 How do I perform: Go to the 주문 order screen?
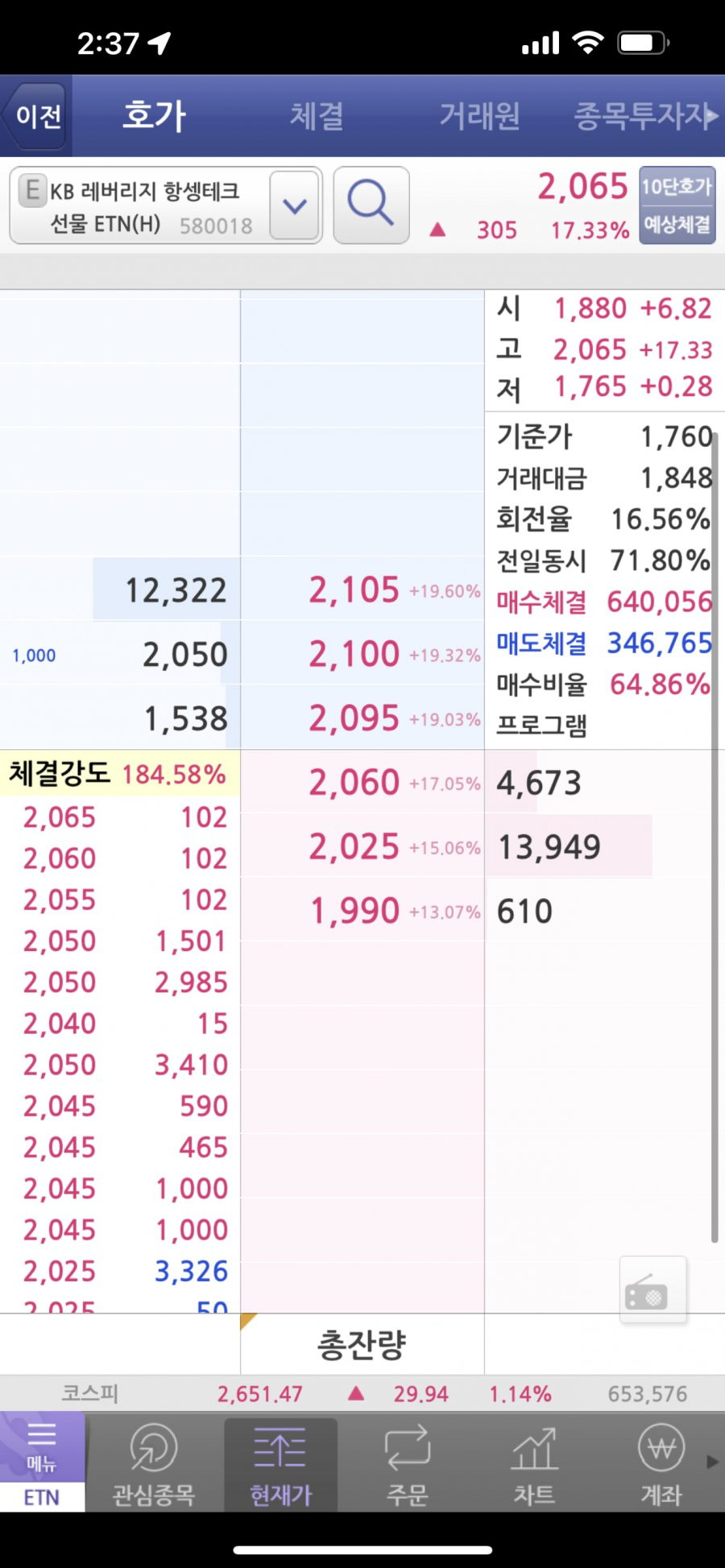click(408, 1464)
